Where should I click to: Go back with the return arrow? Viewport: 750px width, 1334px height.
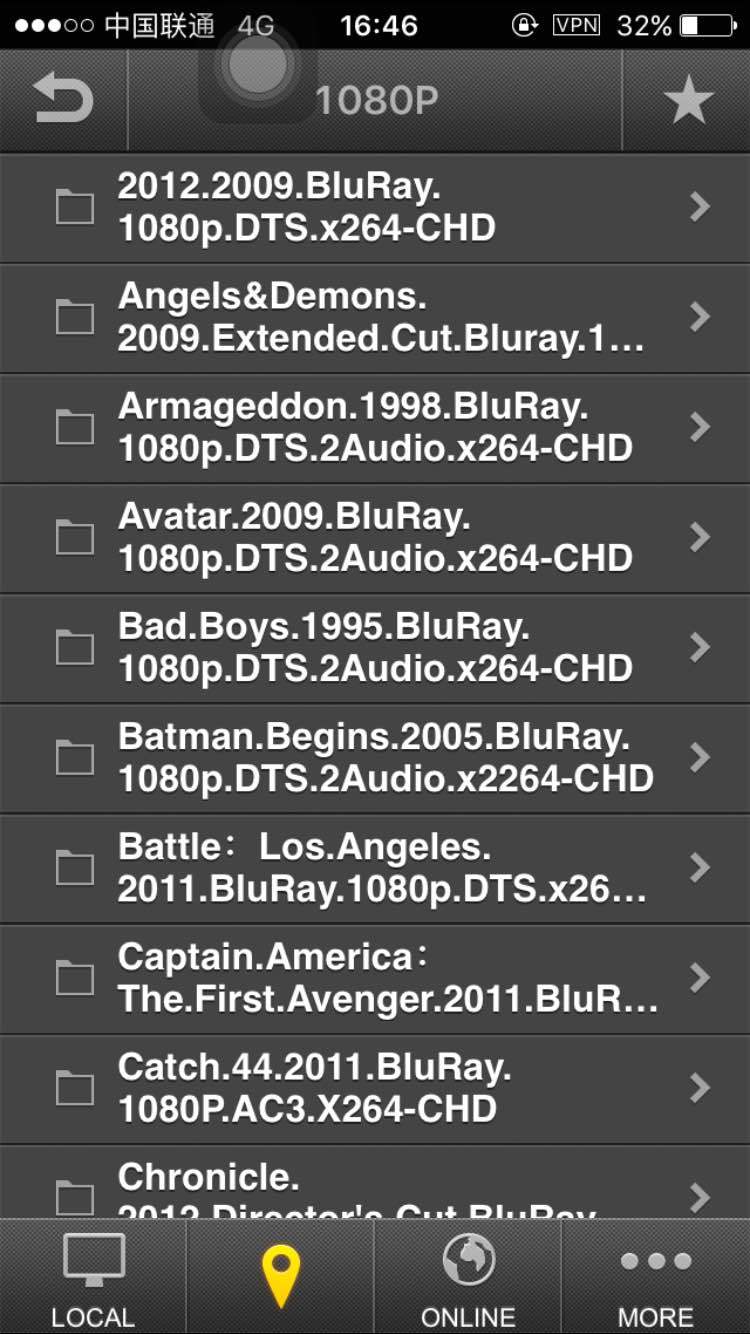63,101
